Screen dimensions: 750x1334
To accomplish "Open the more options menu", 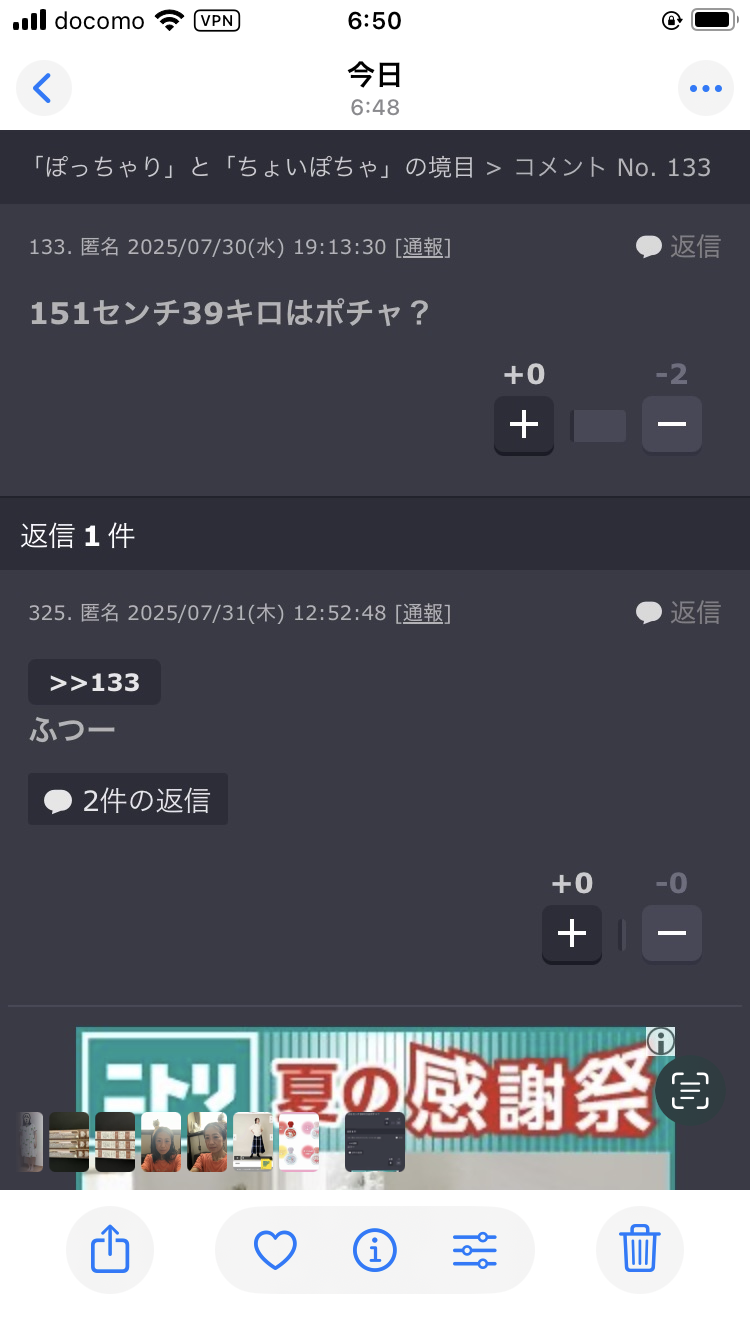I will (x=706, y=88).
